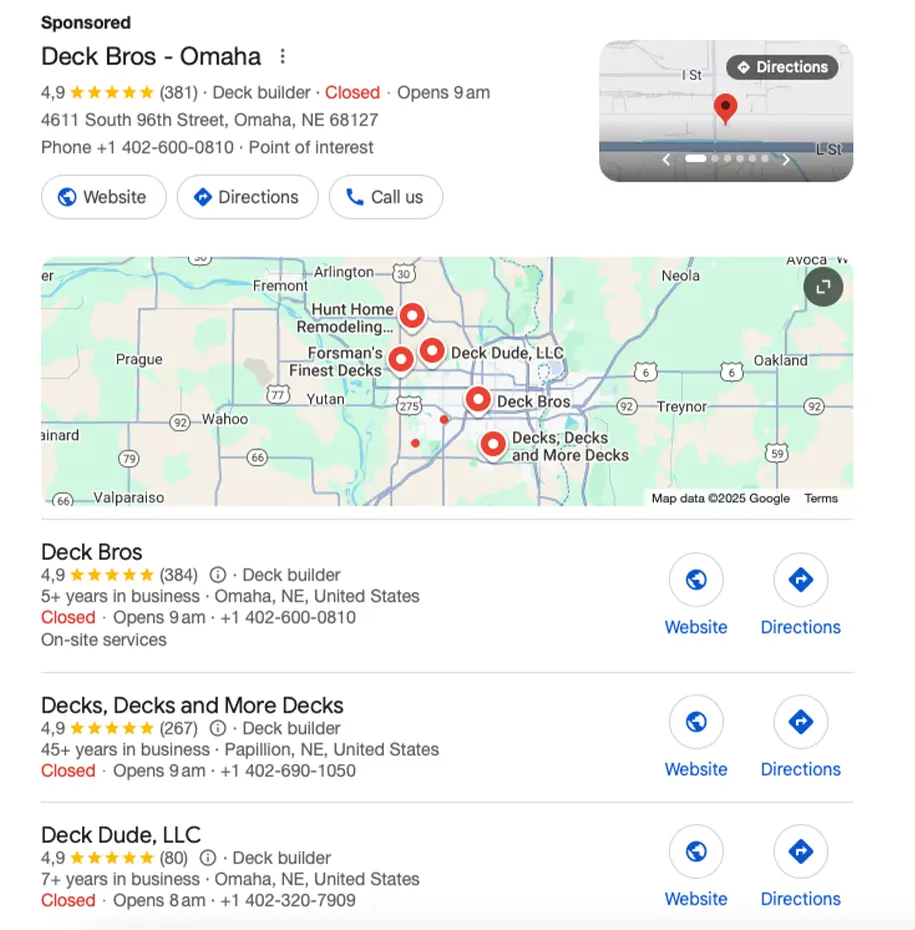The image size is (915, 930).
Task: Show rating info for Deck Bros listing
Action: pyautogui.click(x=218, y=575)
